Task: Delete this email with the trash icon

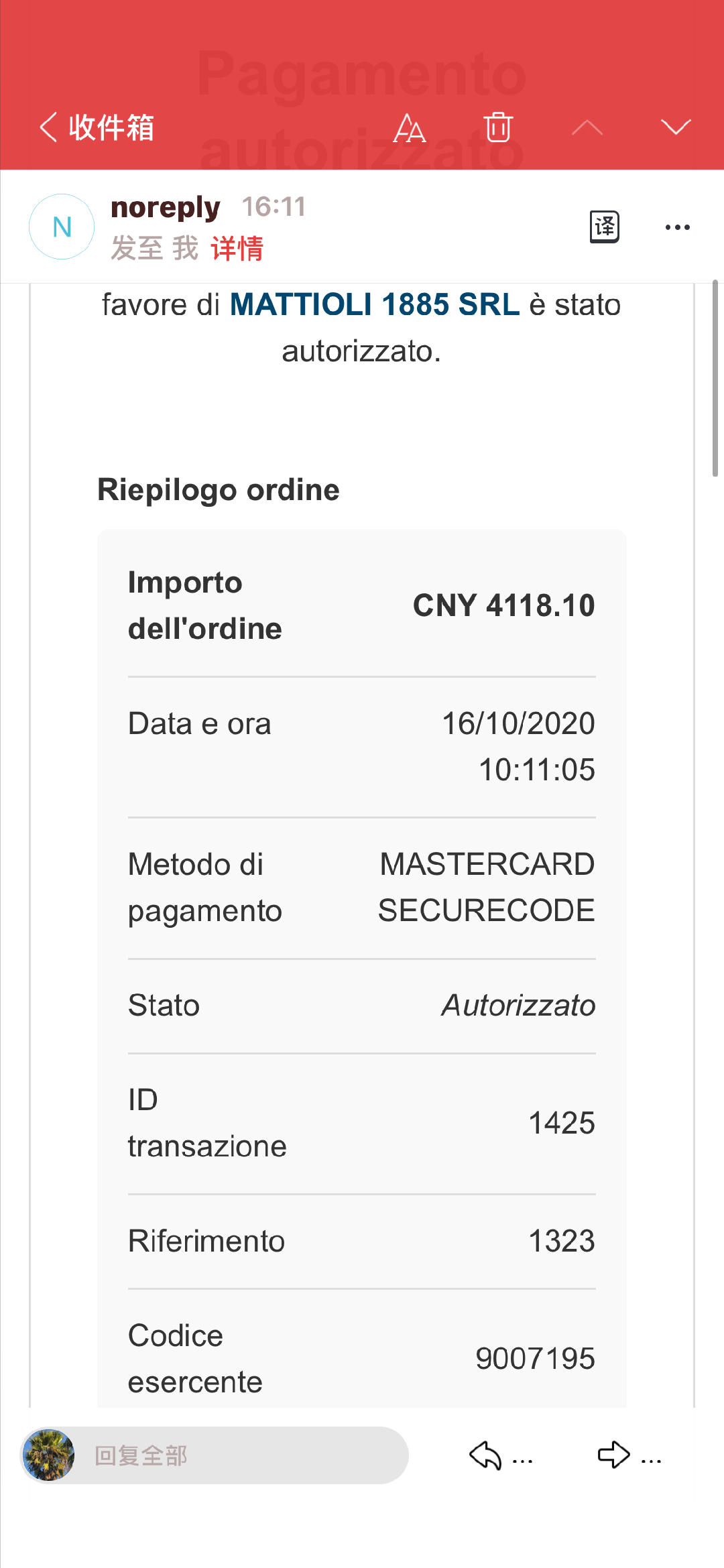Action: pos(498,127)
